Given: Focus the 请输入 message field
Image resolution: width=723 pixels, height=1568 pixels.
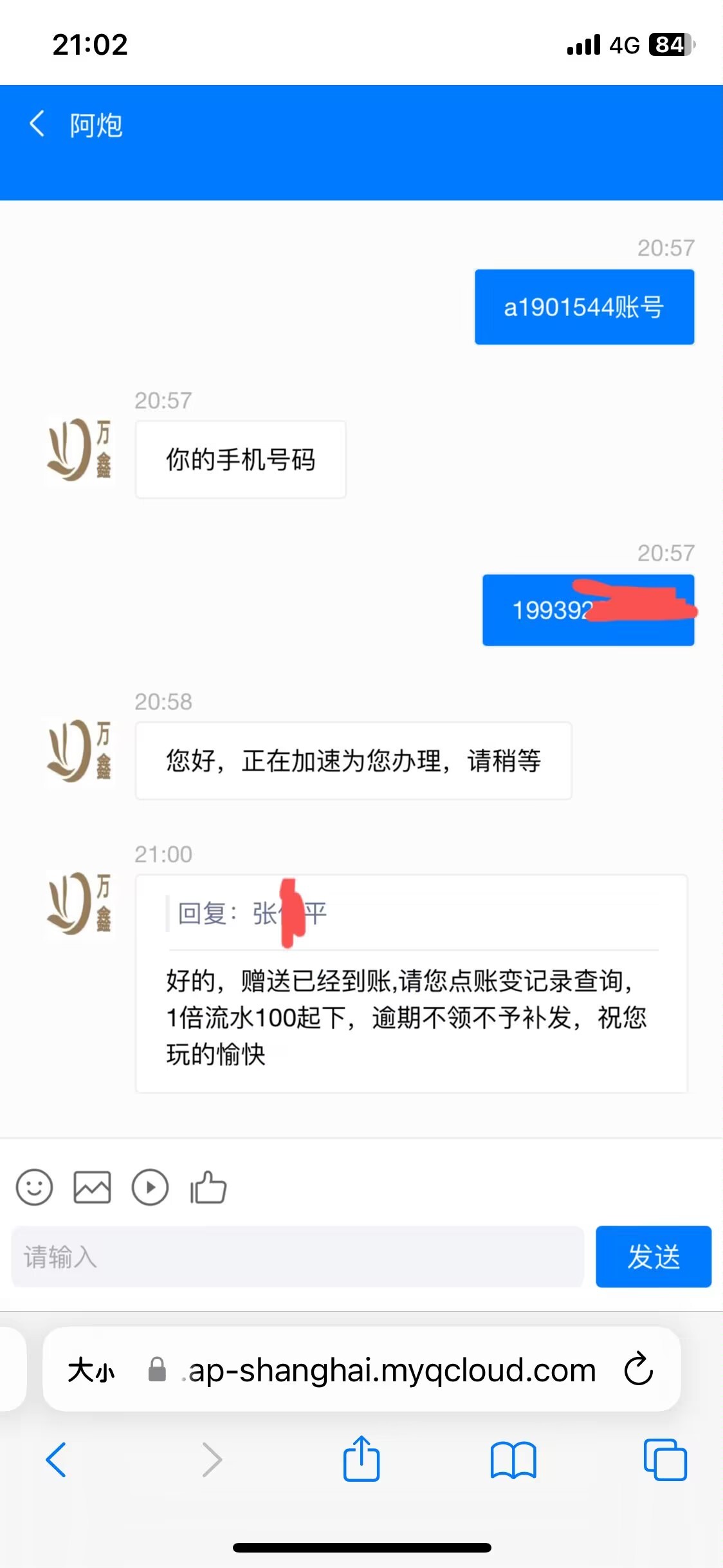Looking at the screenshot, I should (297, 1256).
